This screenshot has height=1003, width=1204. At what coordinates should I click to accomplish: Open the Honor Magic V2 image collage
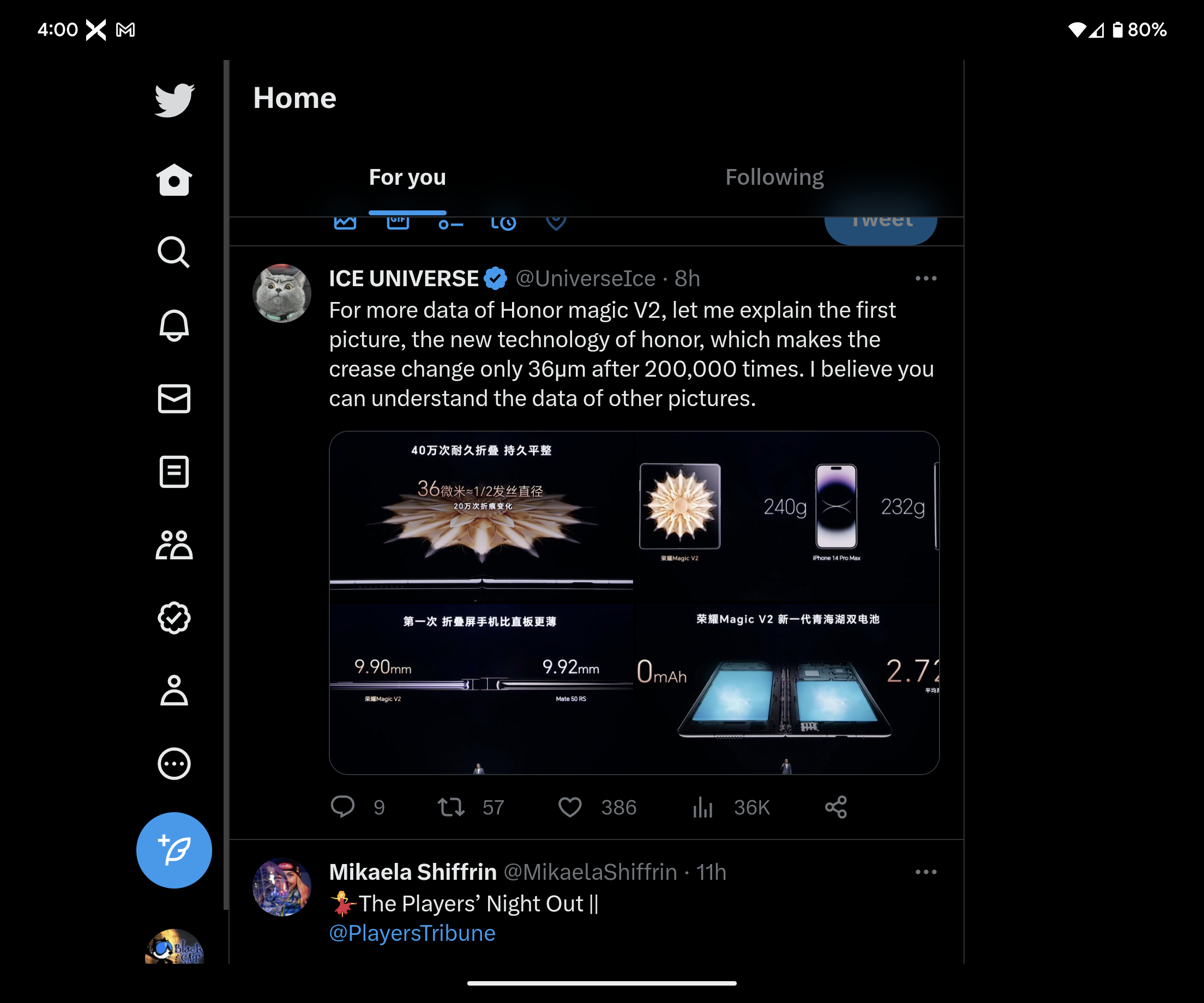tap(634, 602)
